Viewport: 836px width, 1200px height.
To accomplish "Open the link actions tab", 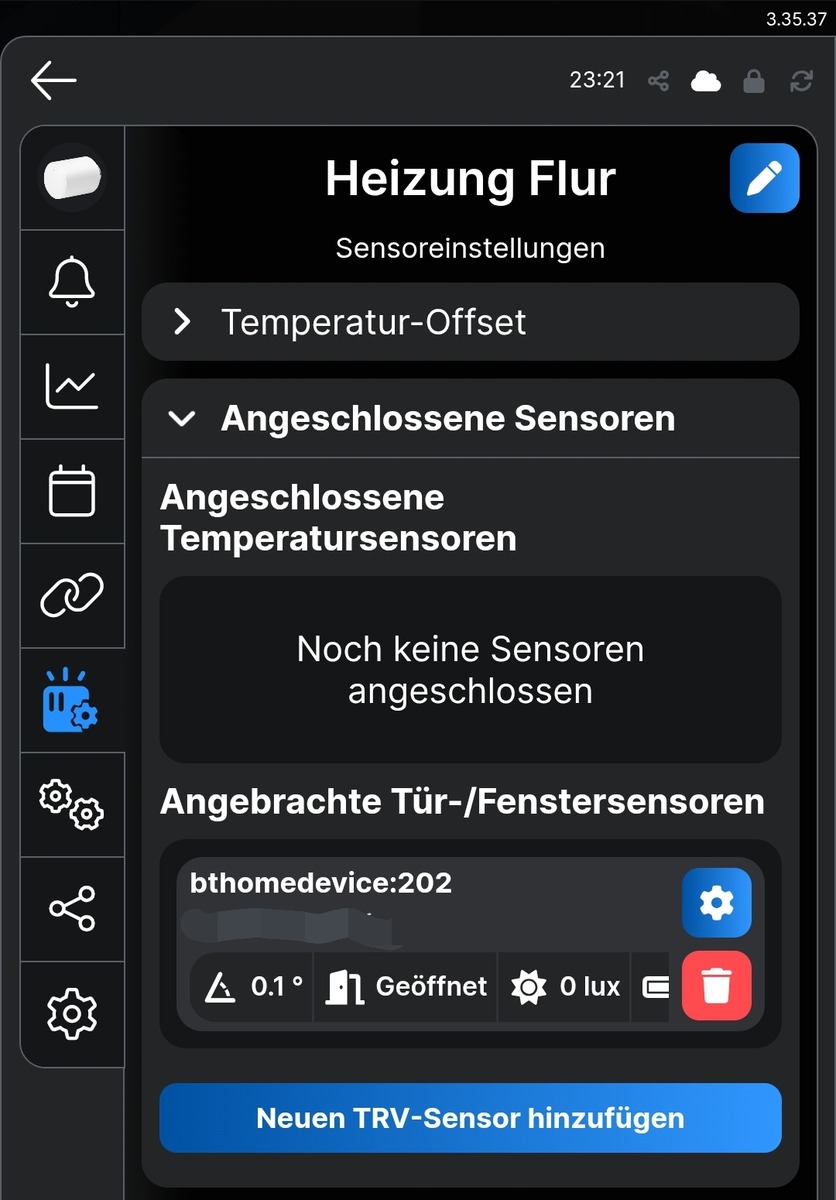I will [x=72, y=596].
